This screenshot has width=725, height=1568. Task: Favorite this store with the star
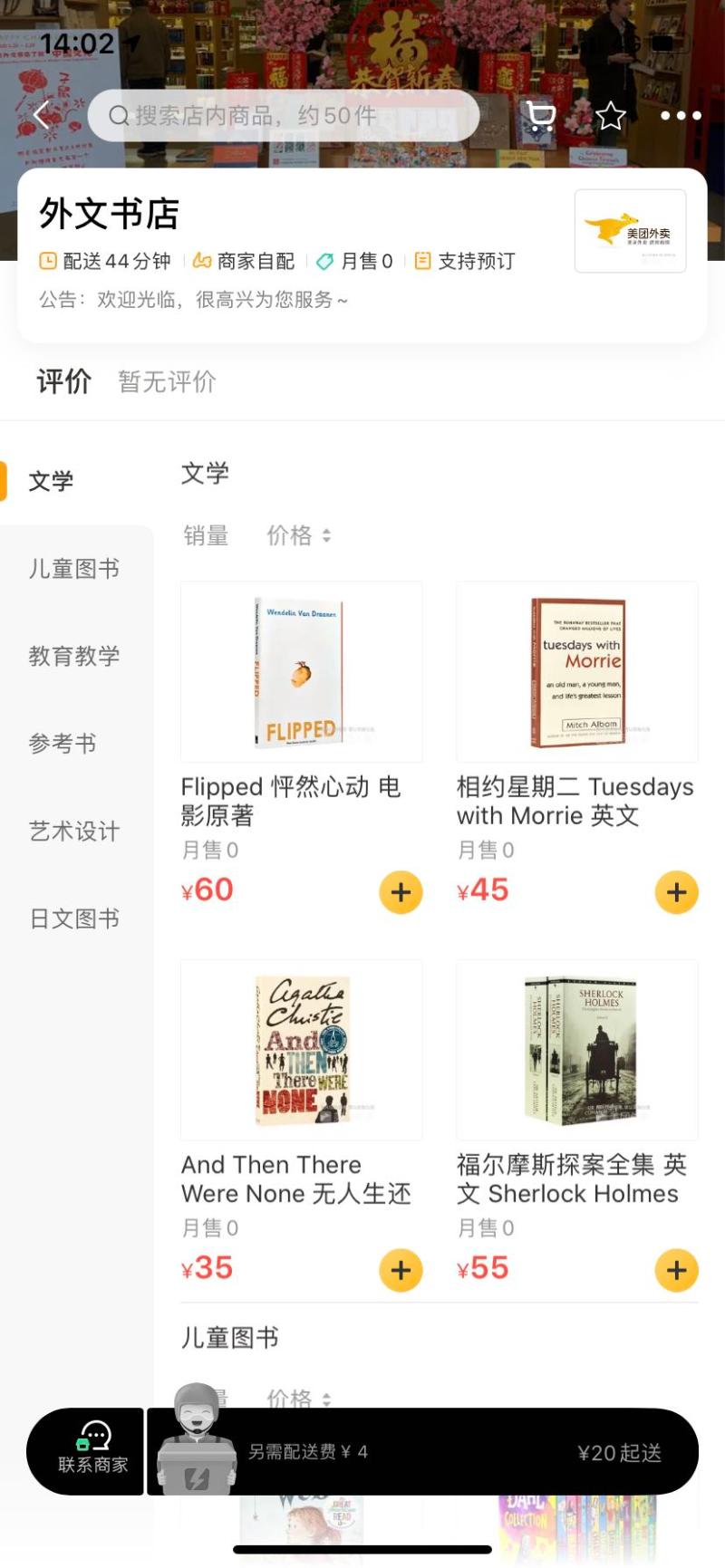[x=611, y=116]
